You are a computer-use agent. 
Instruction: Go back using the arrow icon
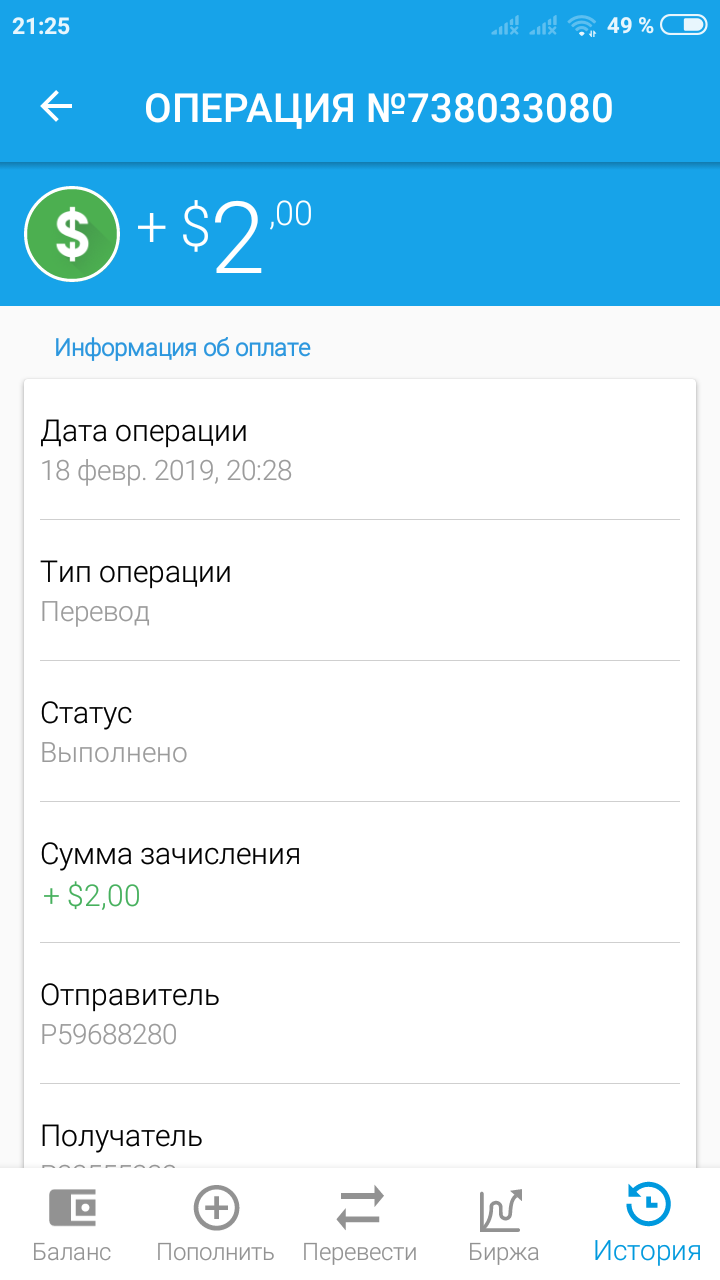(57, 107)
